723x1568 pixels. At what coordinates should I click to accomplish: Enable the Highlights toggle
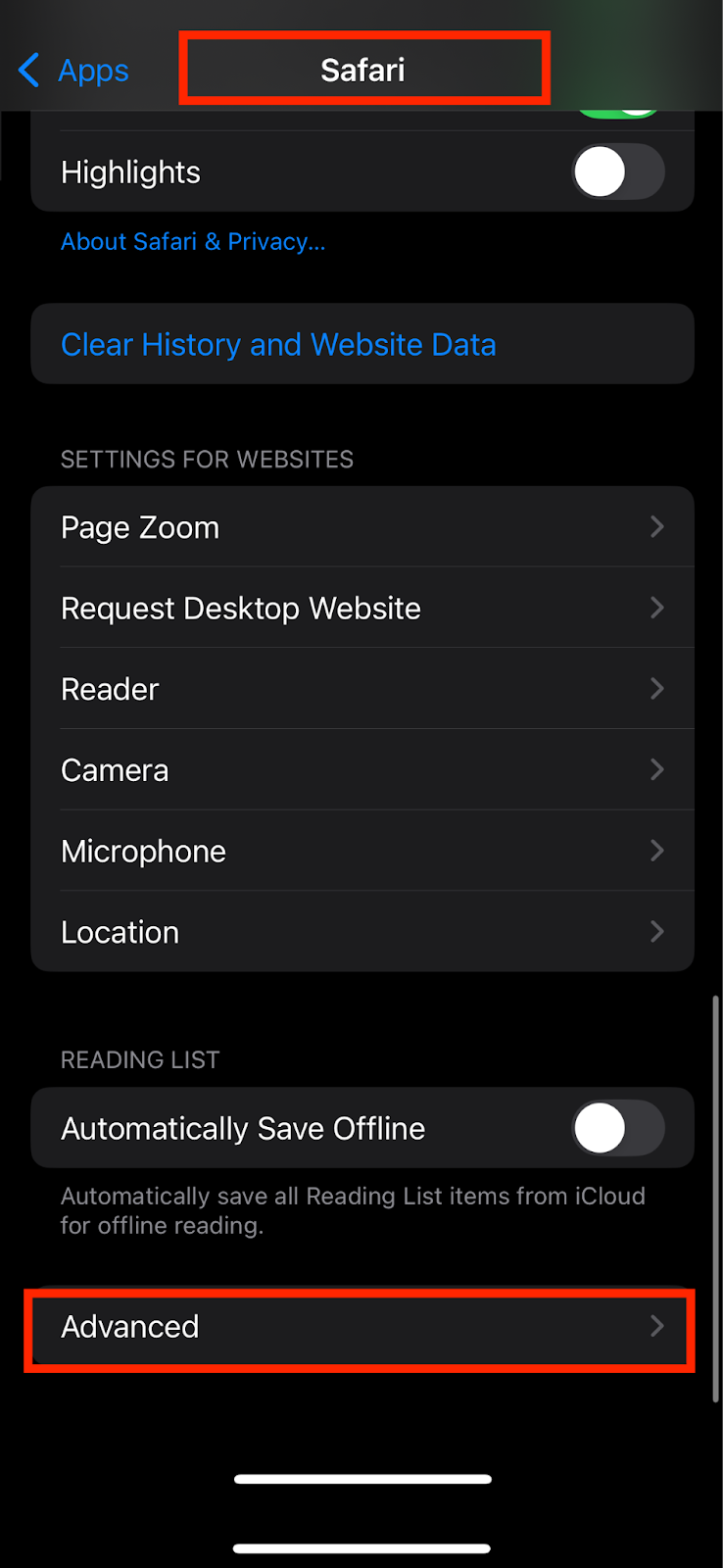618,171
